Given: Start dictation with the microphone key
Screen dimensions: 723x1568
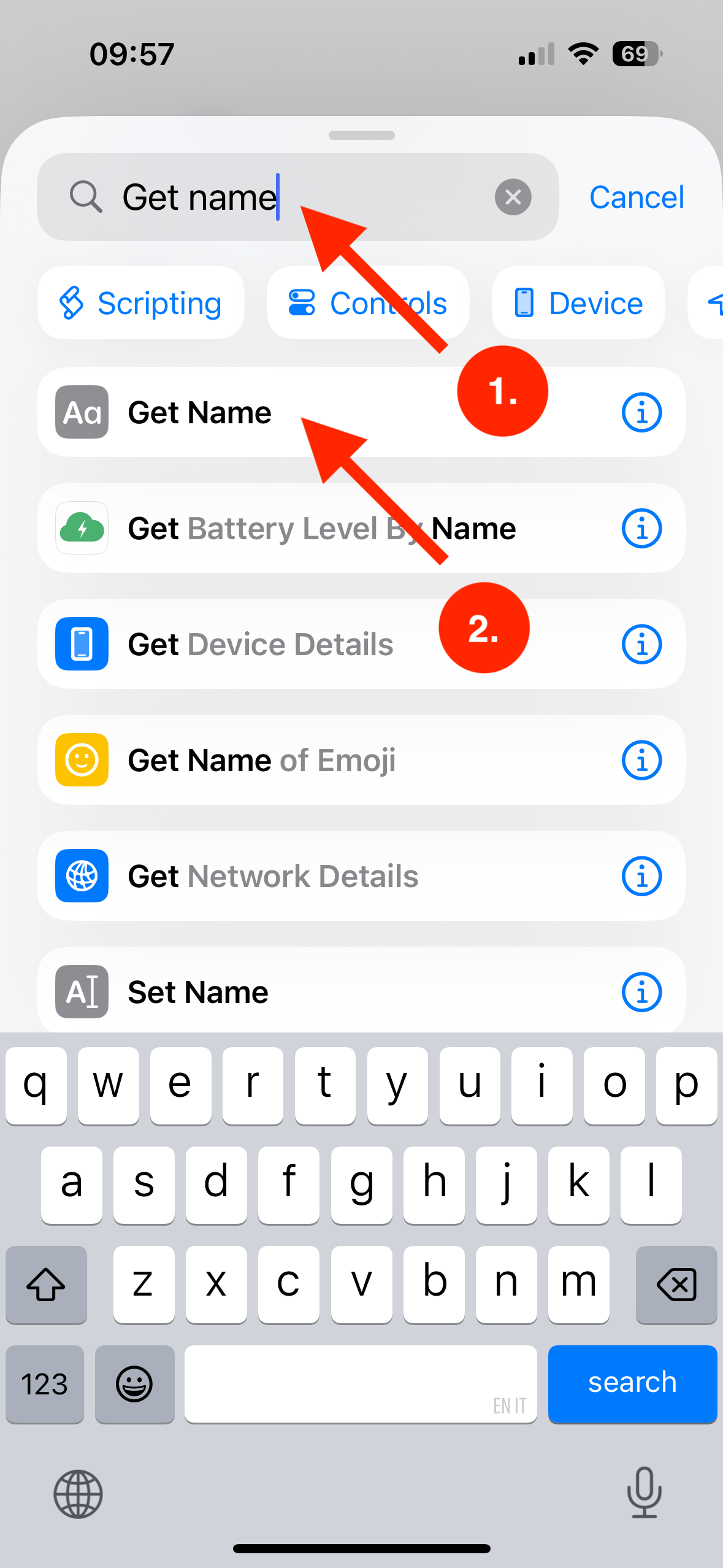Looking at the screenshot, I should tap(644, 1492).
